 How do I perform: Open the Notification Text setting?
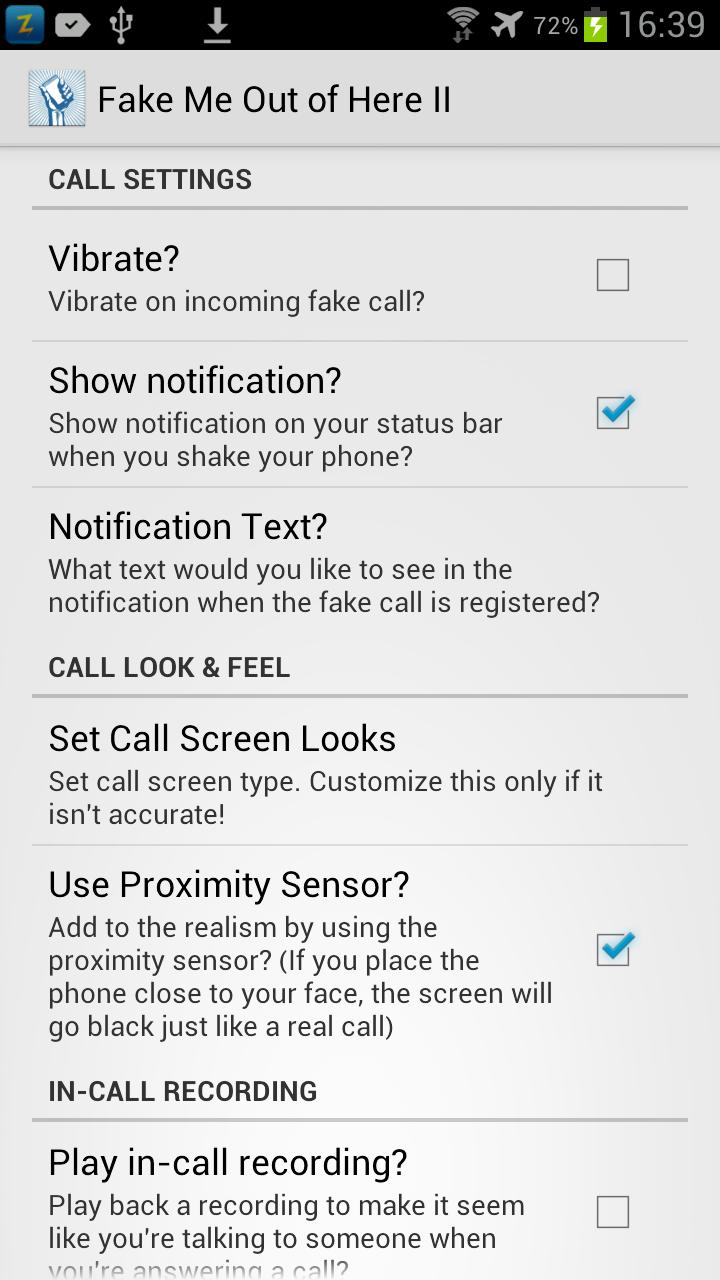[x=324, y=562]
